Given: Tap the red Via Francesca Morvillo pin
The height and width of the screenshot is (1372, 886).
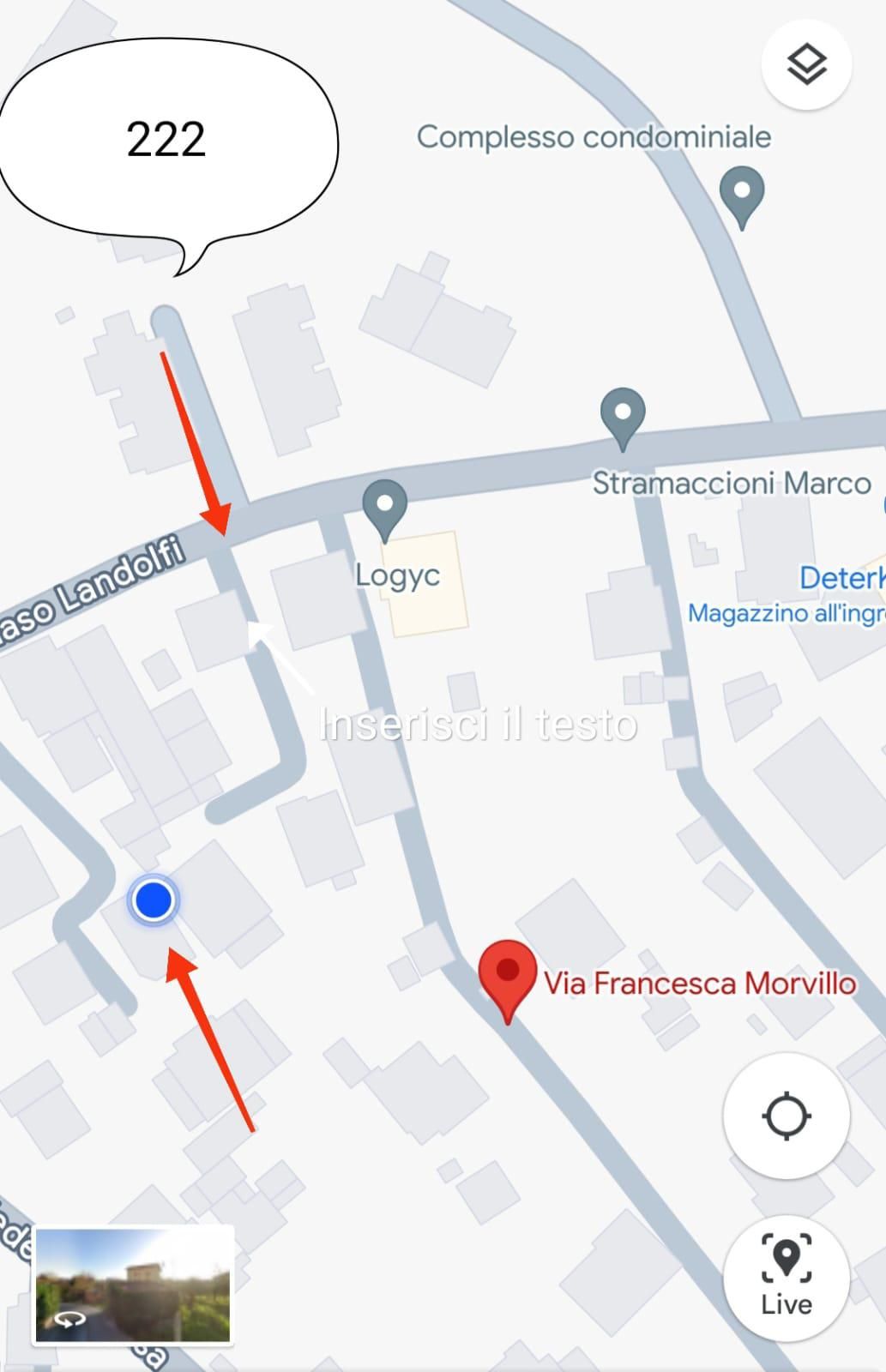Looking at the screenshot, I should [508, 973].
